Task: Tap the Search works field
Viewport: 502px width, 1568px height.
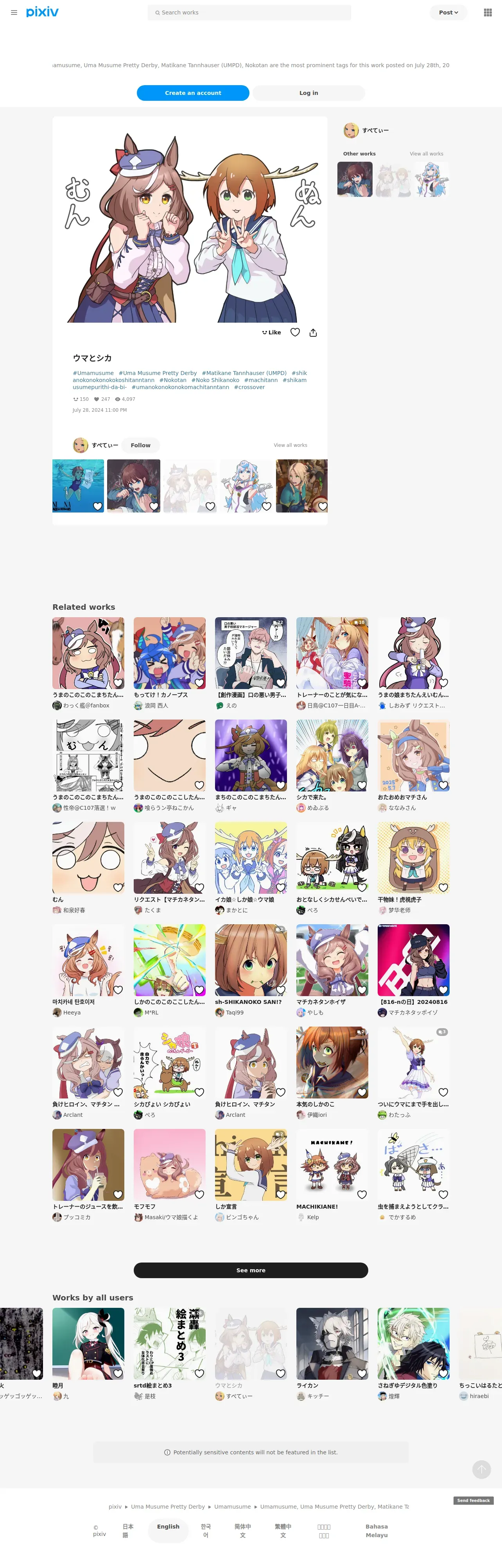Action: [x=249, y=12]
